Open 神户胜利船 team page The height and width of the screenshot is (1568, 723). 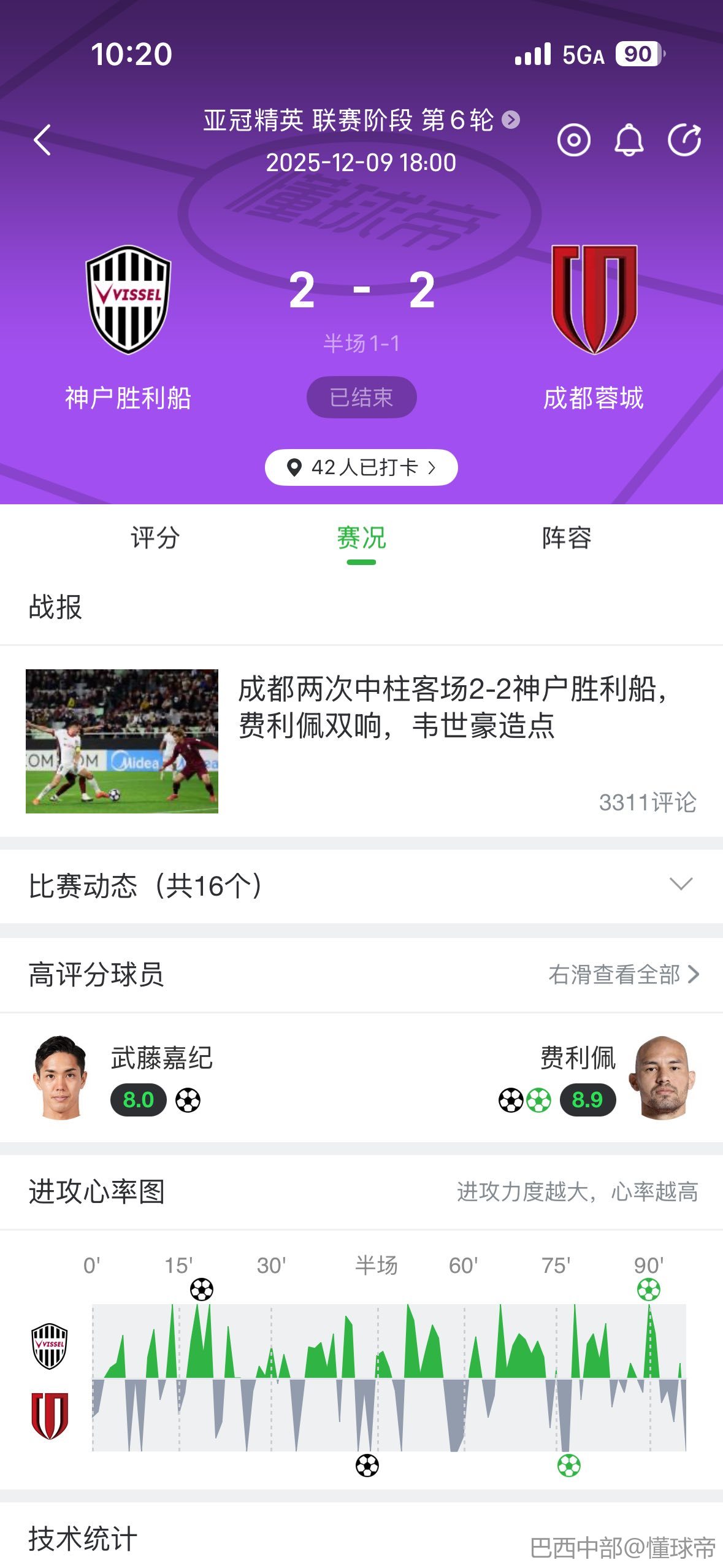128,300
